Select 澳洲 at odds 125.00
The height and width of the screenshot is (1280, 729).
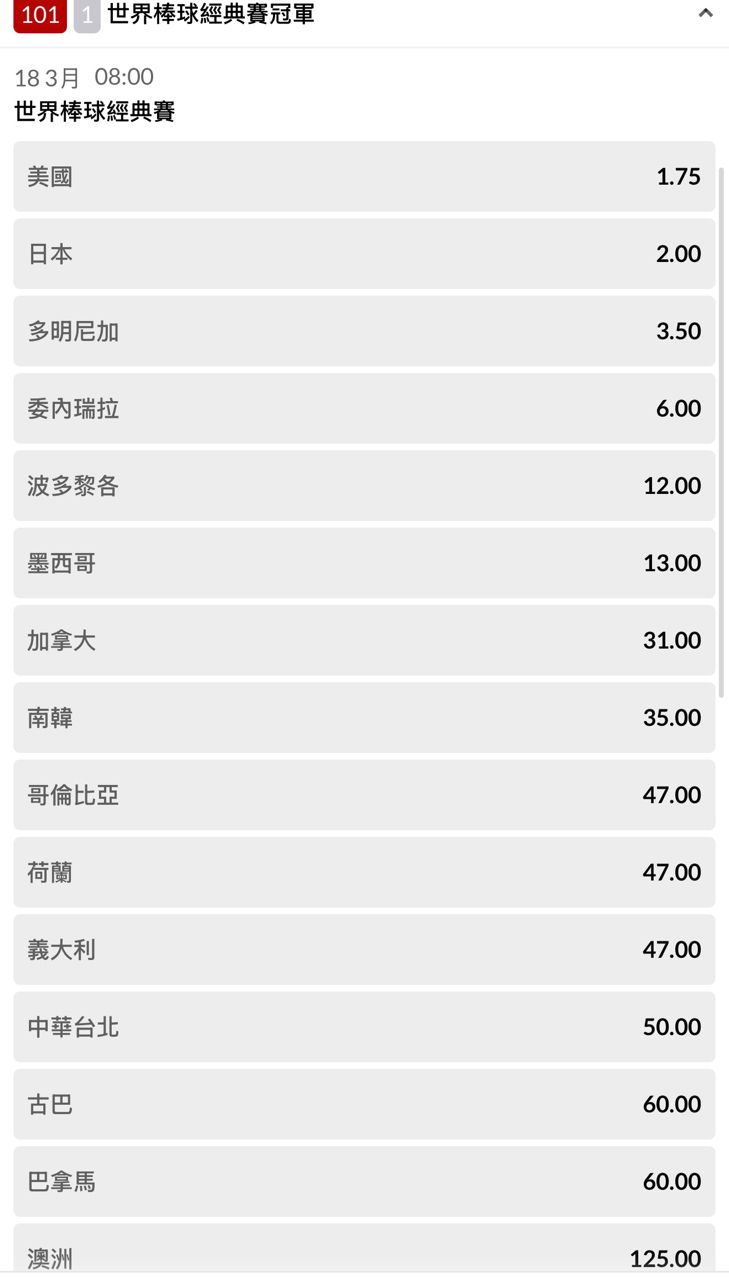pos(364,1254)
